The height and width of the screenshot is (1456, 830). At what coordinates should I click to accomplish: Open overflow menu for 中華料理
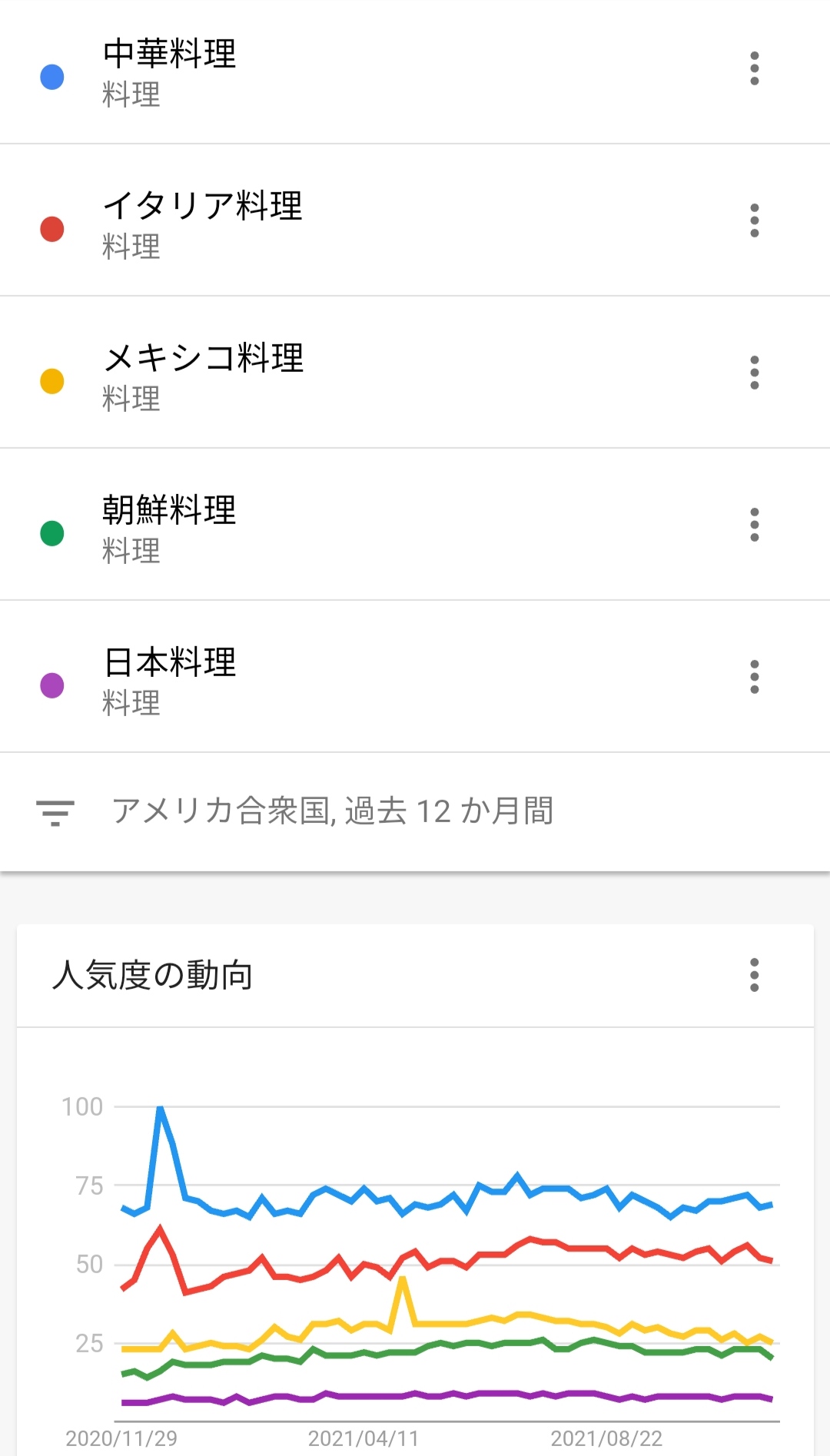point(754,69)
